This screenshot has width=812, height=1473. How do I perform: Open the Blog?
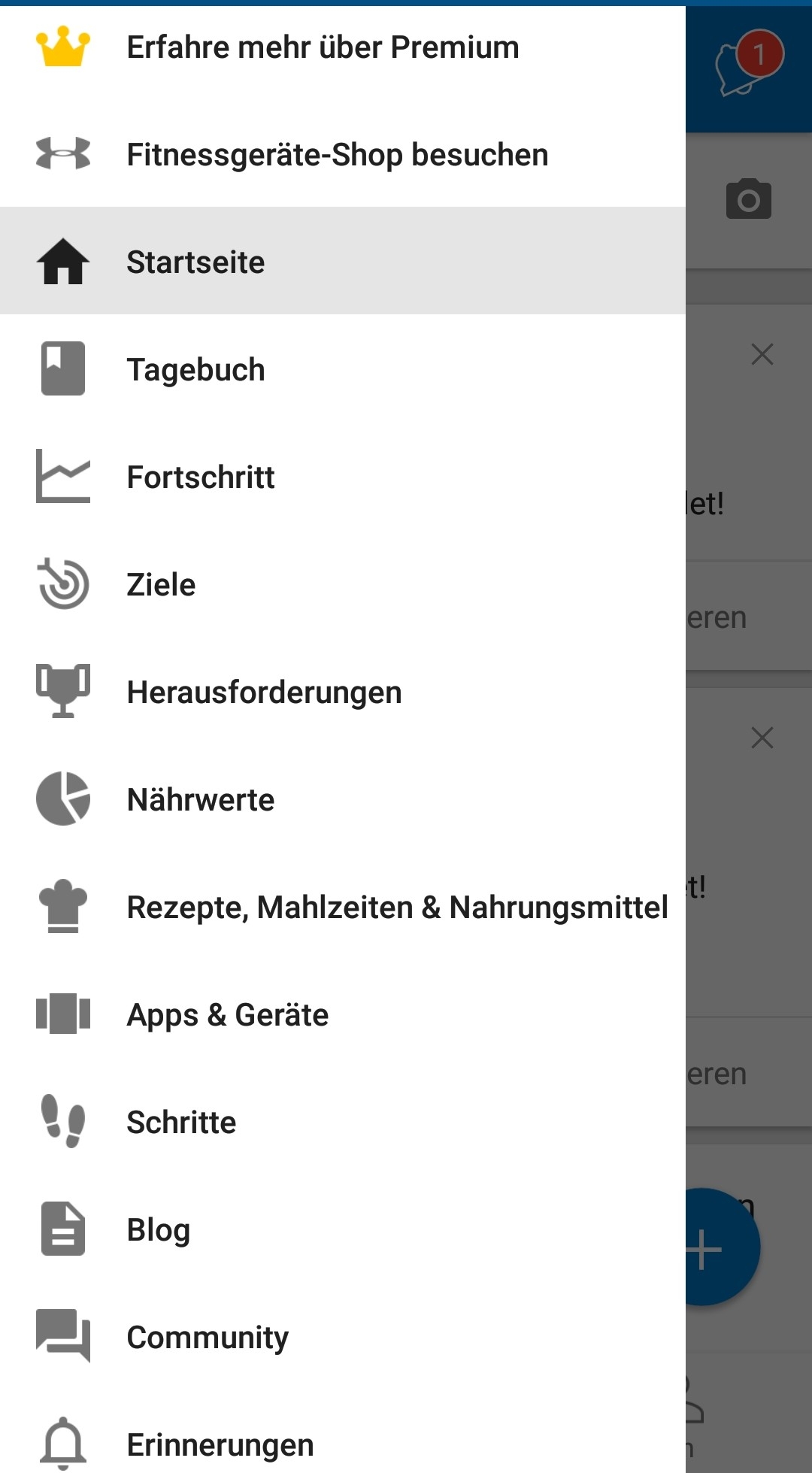tap(158, 1230)
